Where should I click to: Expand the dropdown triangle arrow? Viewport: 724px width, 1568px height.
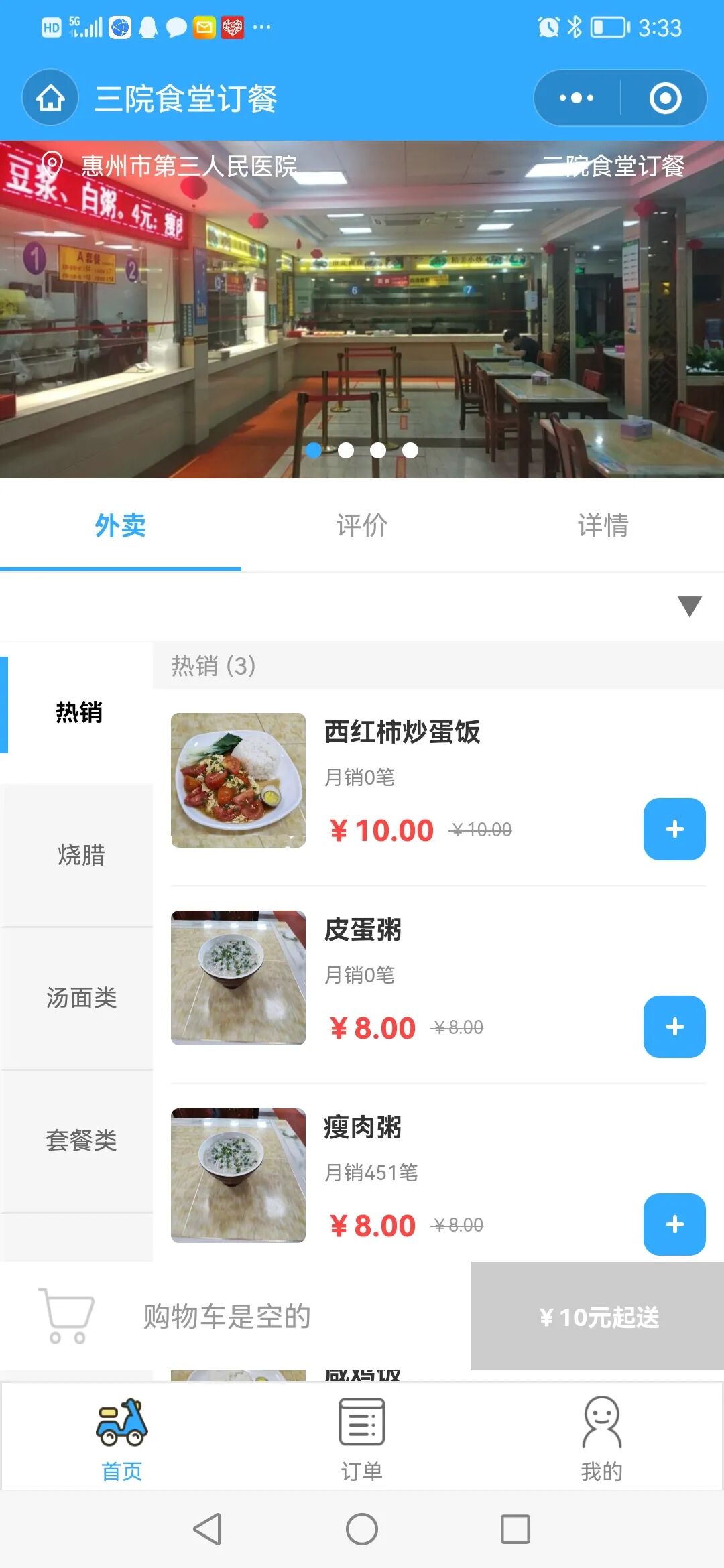click(689, 606)
